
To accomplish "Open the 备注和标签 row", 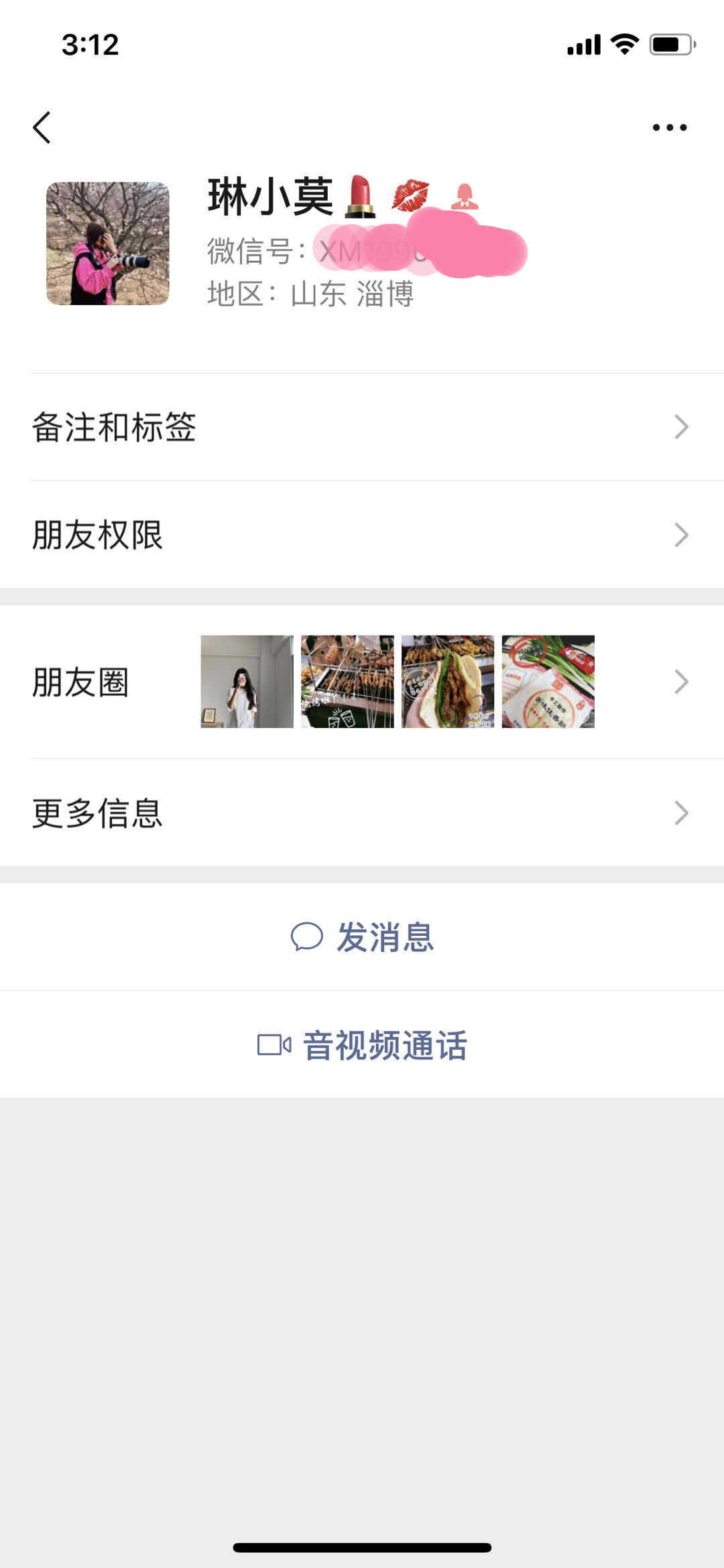I will point(362,427).
